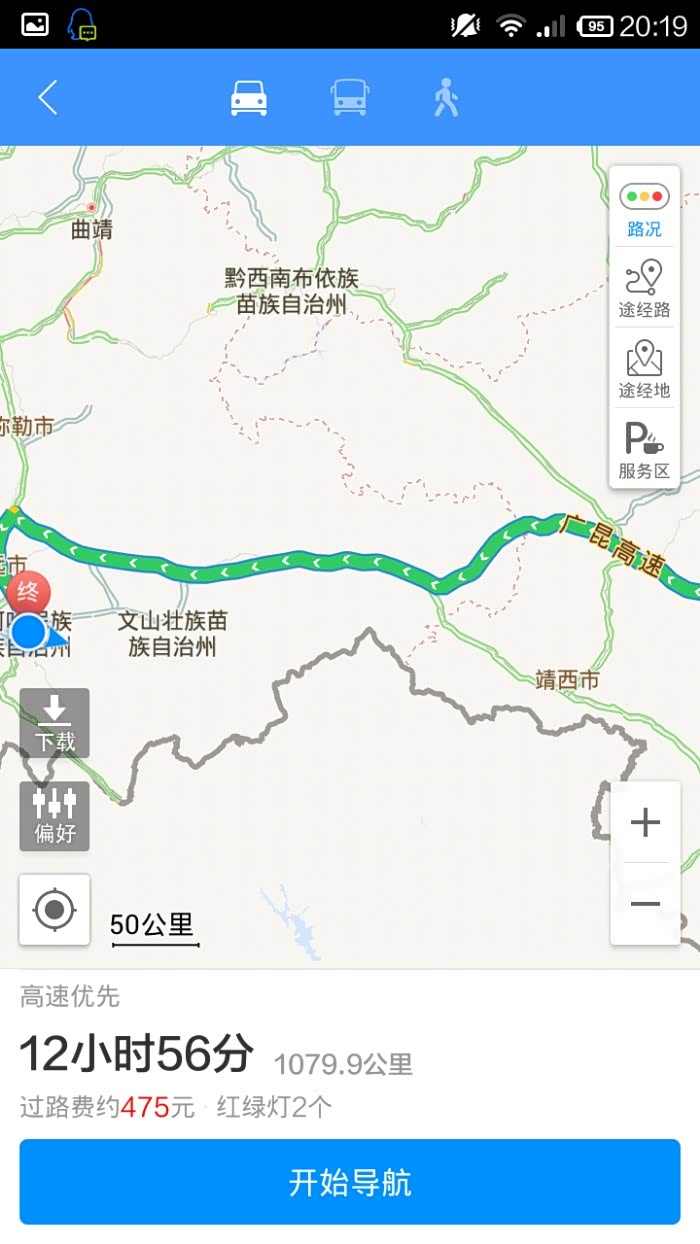Viewport: 700px width, 1244px height.
Task: Open 偏好 route preferences
Action: click(55, 816)
